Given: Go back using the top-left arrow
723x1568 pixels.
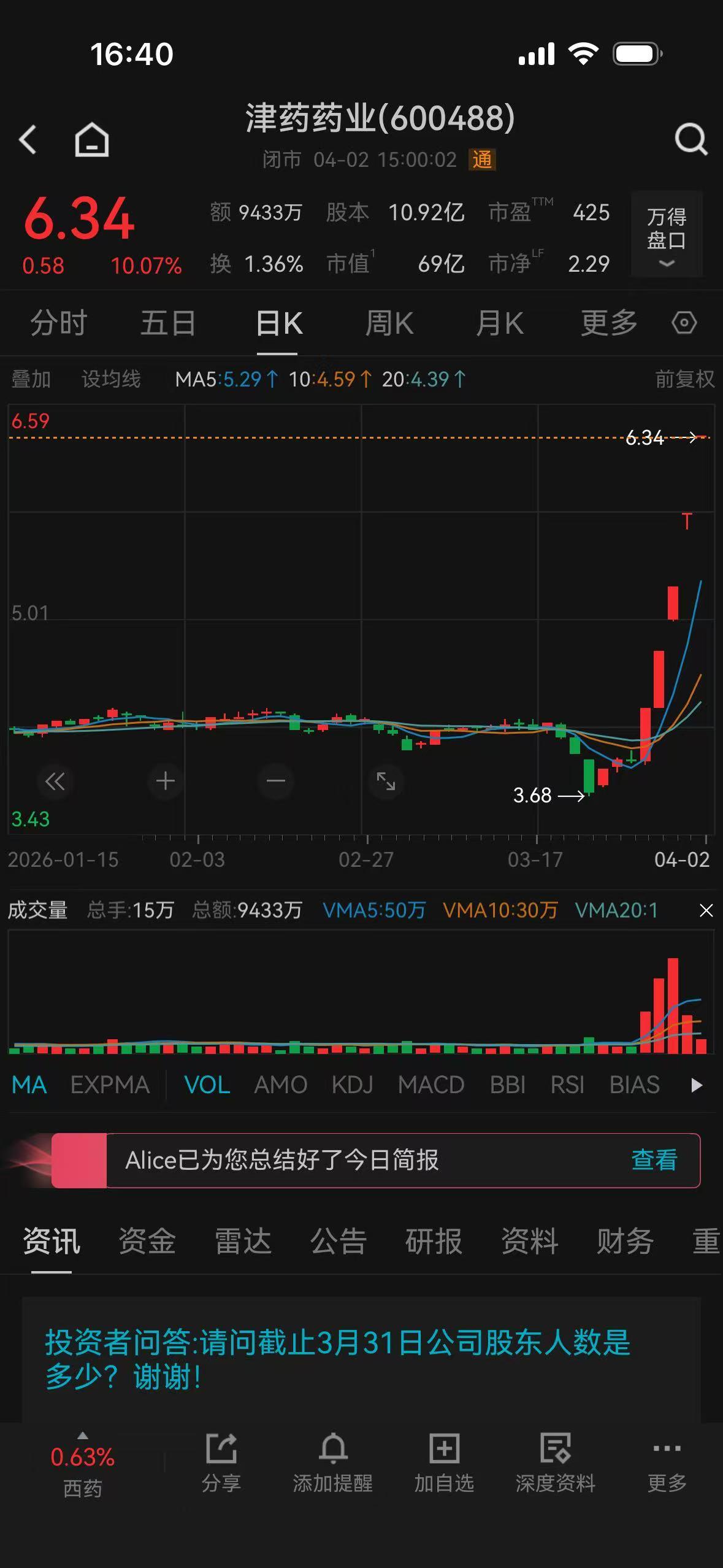Looking at the screenshot, I should tap(28, 139).
